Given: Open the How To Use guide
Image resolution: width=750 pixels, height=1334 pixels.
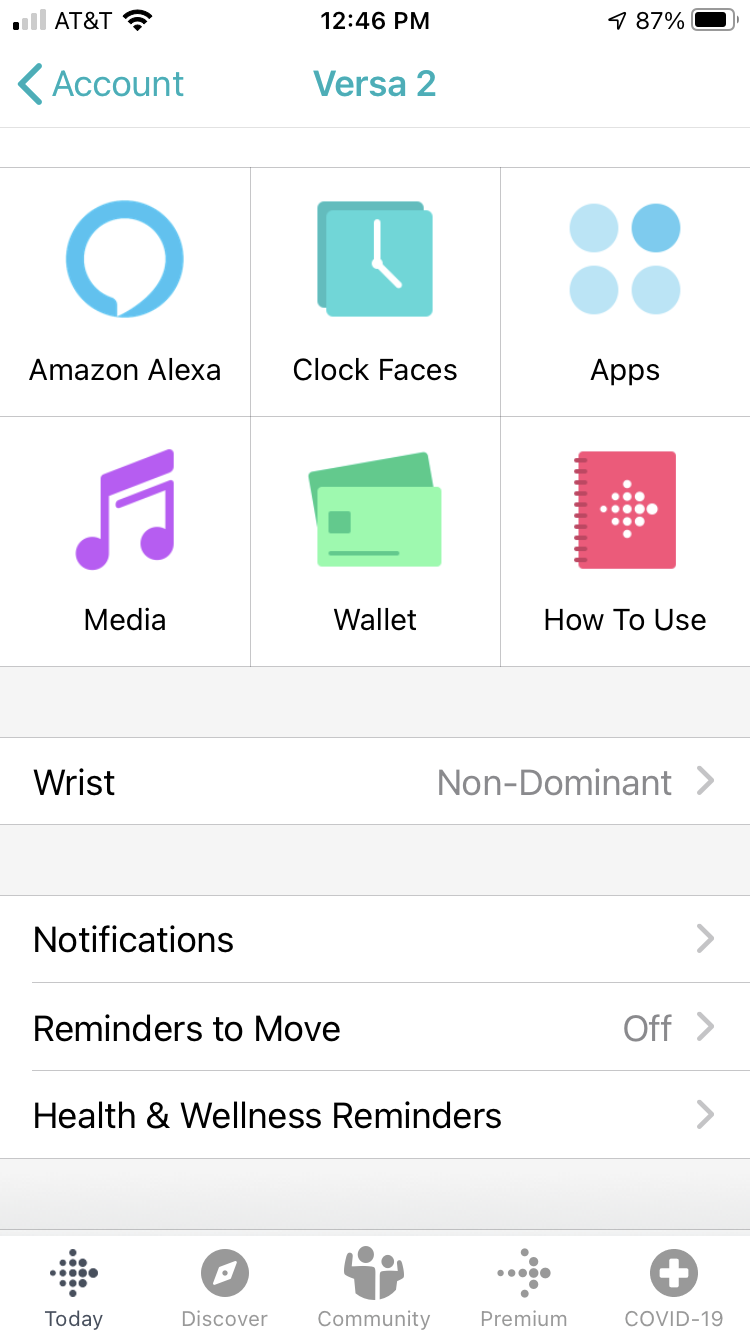Looking at the screenshot, I should [625, 542].
